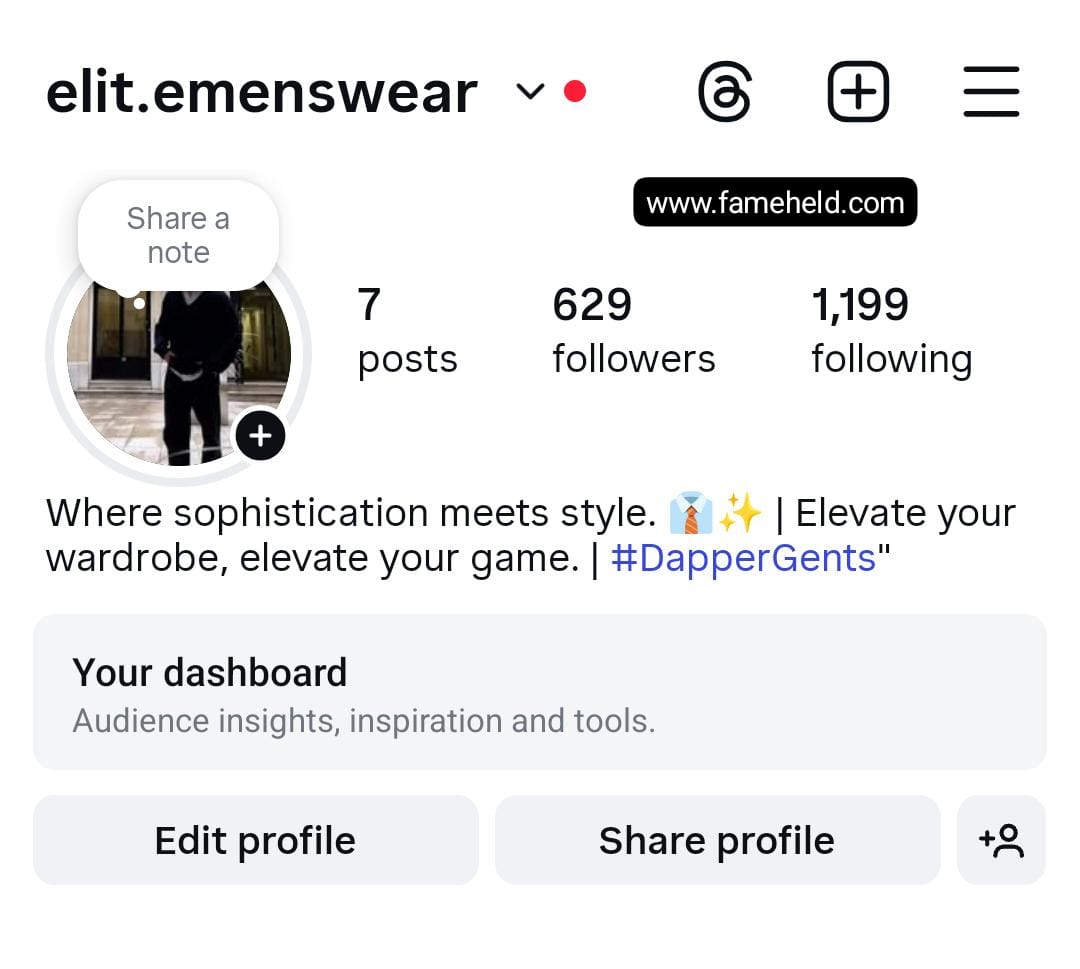Screen dimensions: 1080x969
Task: Tap Share profile button
Action: 716,840
